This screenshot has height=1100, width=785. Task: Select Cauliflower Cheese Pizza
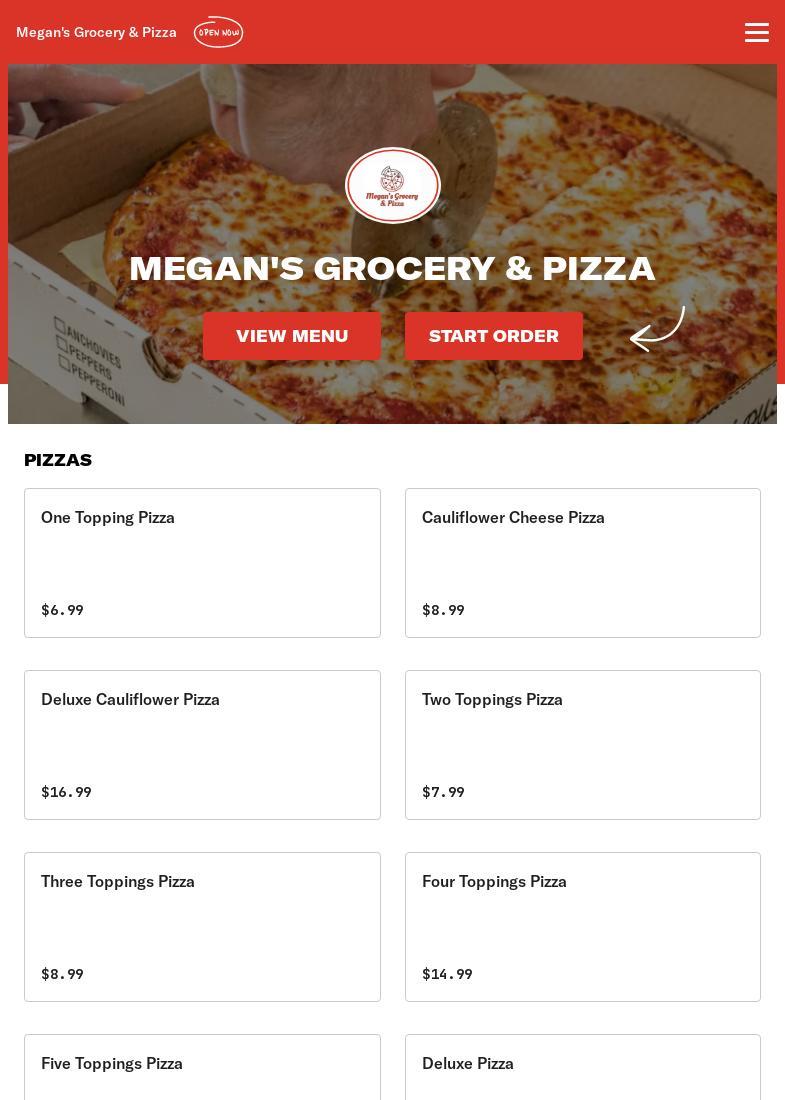point(582,562)
